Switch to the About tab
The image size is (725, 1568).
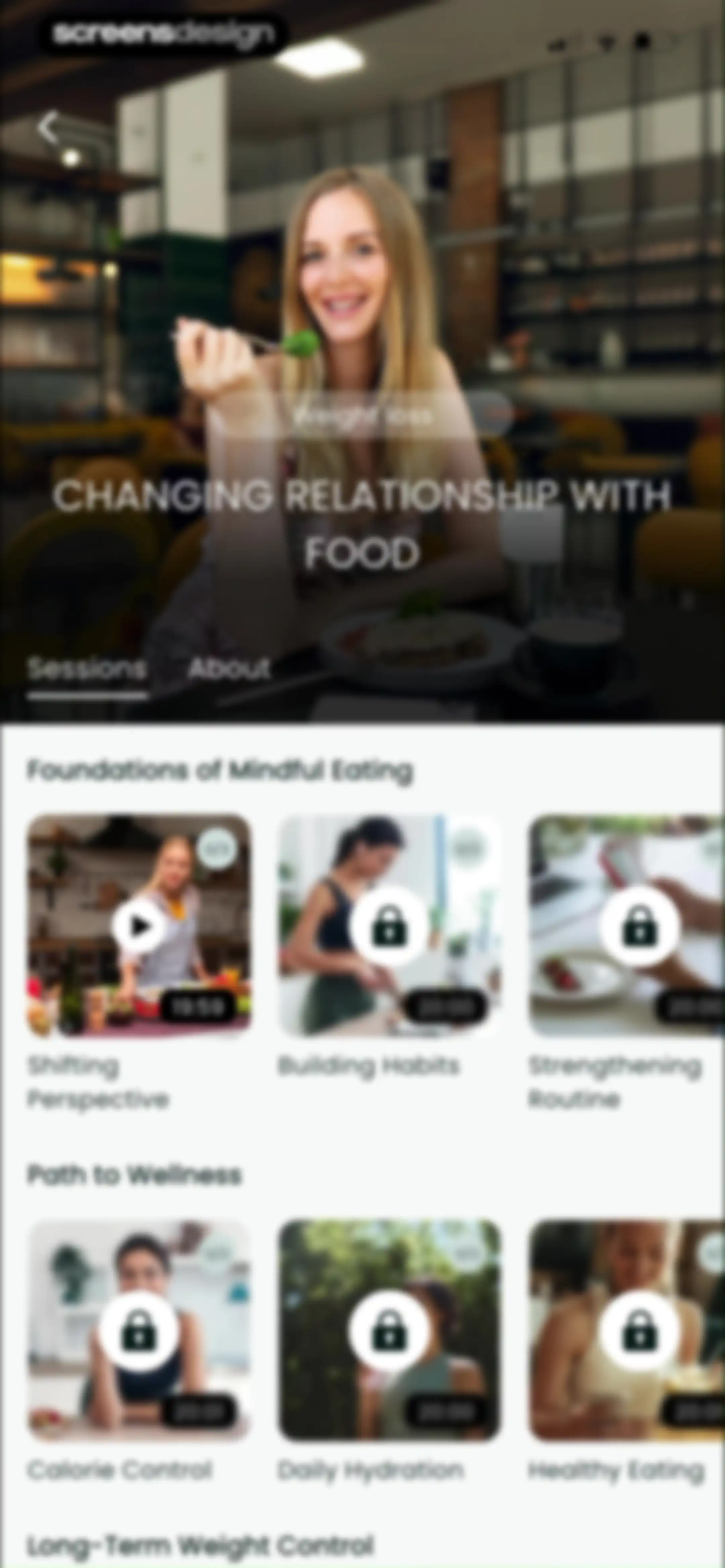(x=229, y=669)
